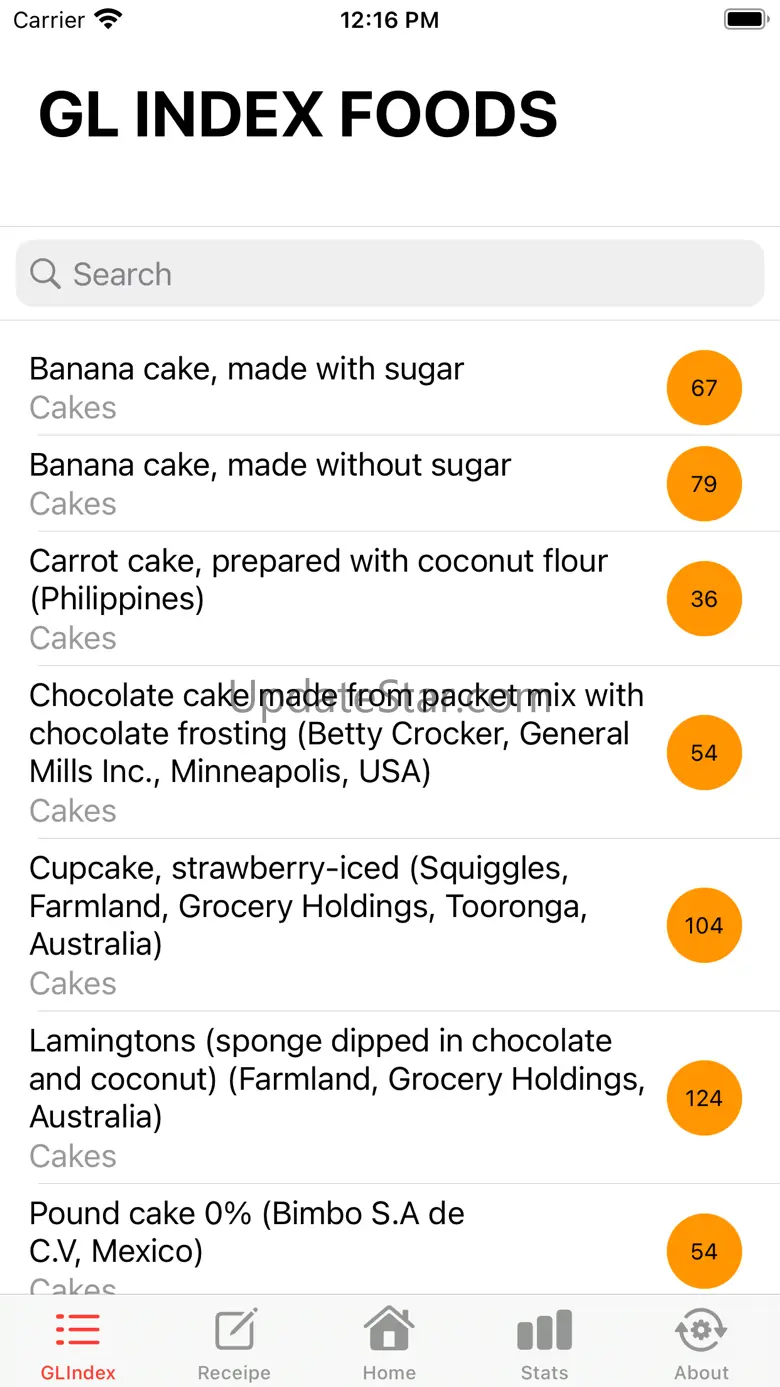Select Banana cake, made without sugar
Image resolution: width=780 pixels, height=1387 pixels.
coord(340,484)
